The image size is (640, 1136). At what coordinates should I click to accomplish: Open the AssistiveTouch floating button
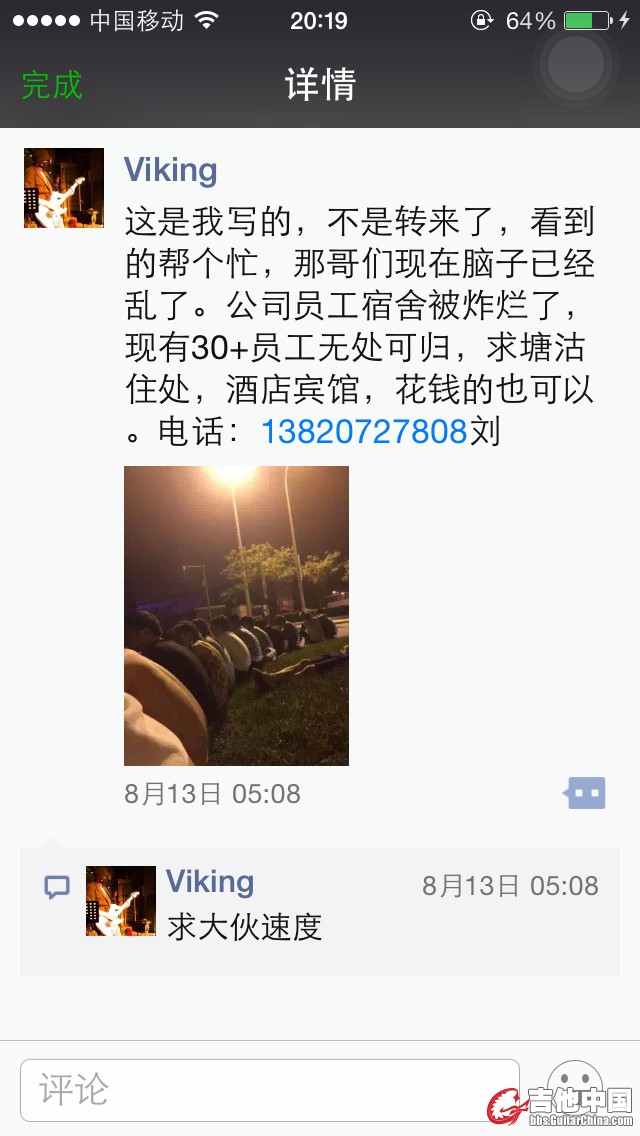pyautogui.click(x=576, y=63)
